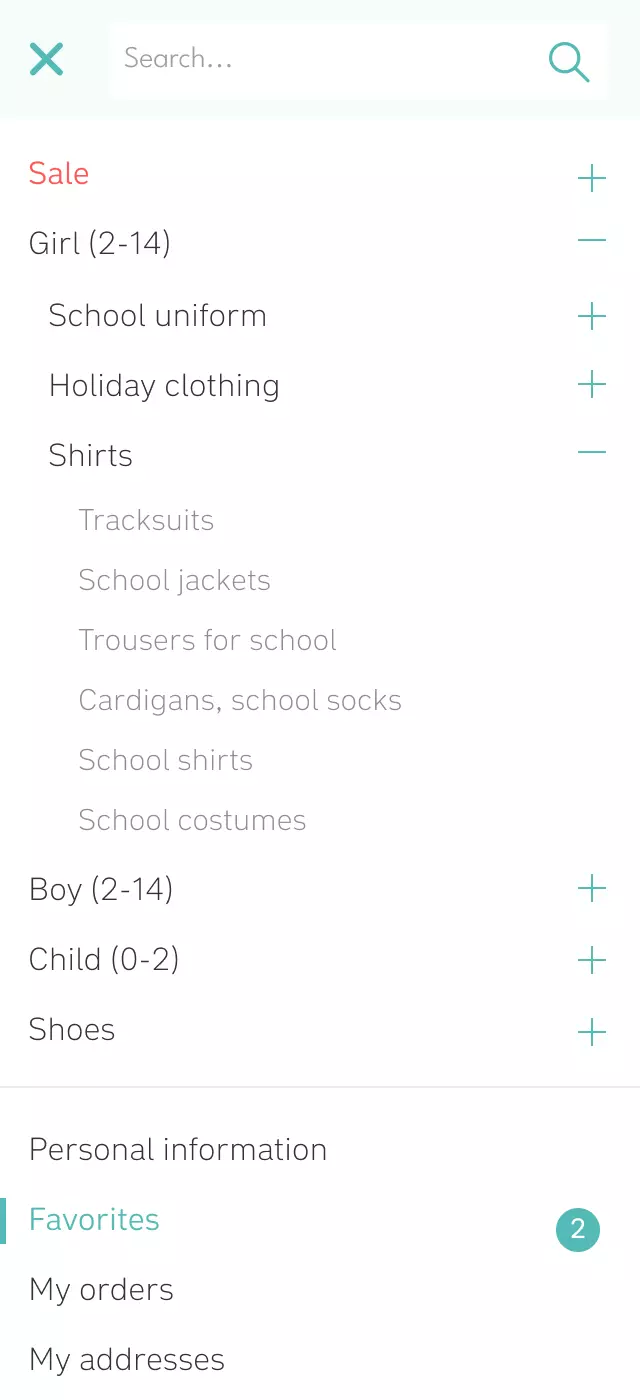Close the navigation menu
Screen dimensions: 640x1400
[46, 60]
